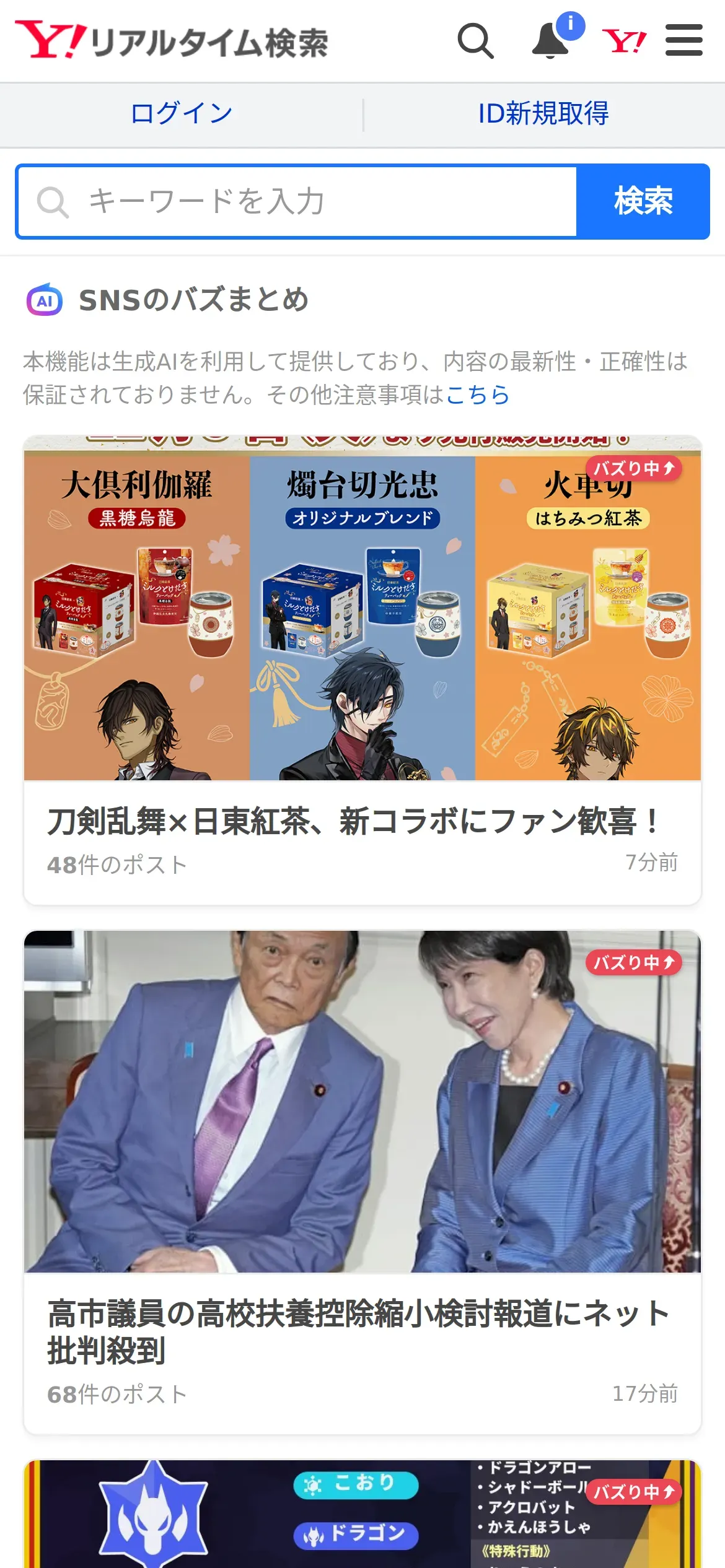Screen dimensions: 725x1568
Task: Focus the キーワードを入力 search field
Action: (297, 202)
